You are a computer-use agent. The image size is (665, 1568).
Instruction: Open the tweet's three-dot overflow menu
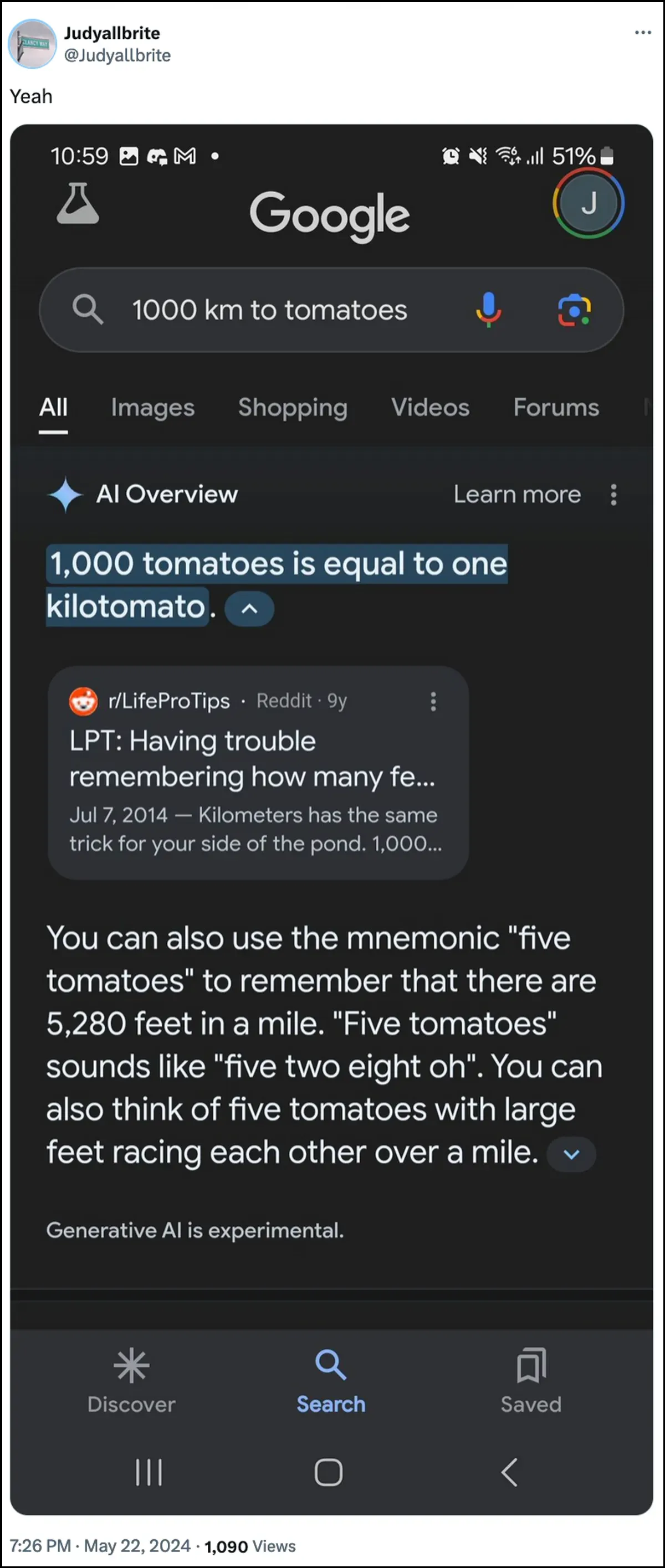tap(642, 33)
